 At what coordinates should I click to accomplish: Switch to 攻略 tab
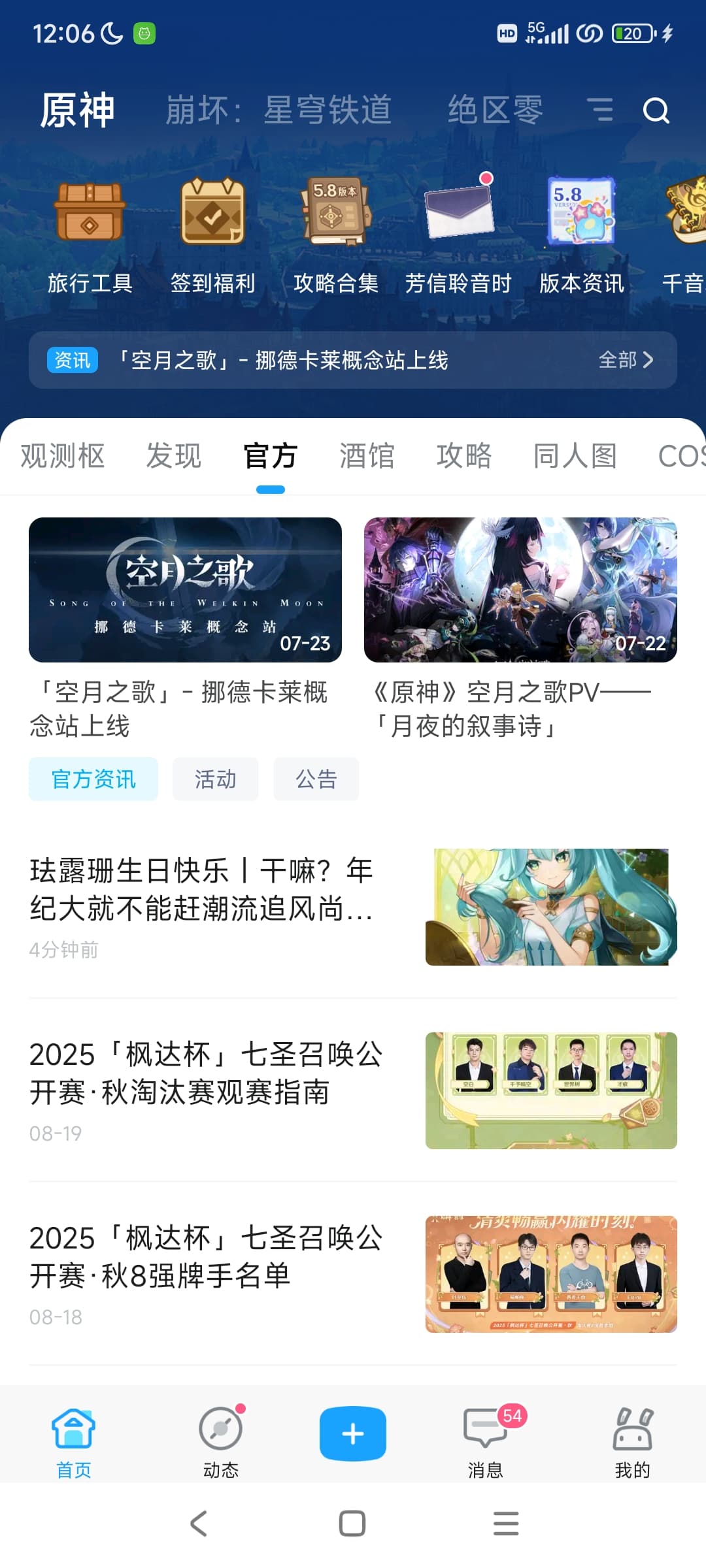tap(464, 456)
